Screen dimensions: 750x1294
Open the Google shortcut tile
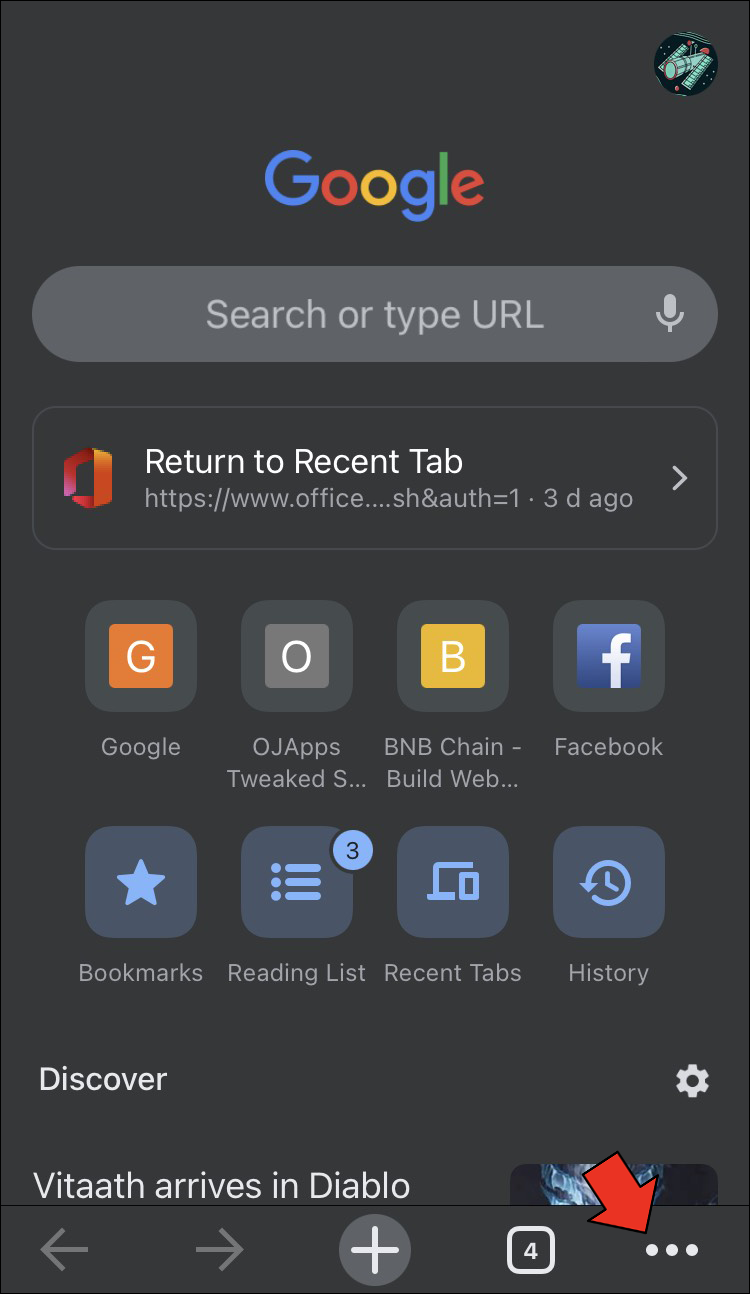click(141, 656)
